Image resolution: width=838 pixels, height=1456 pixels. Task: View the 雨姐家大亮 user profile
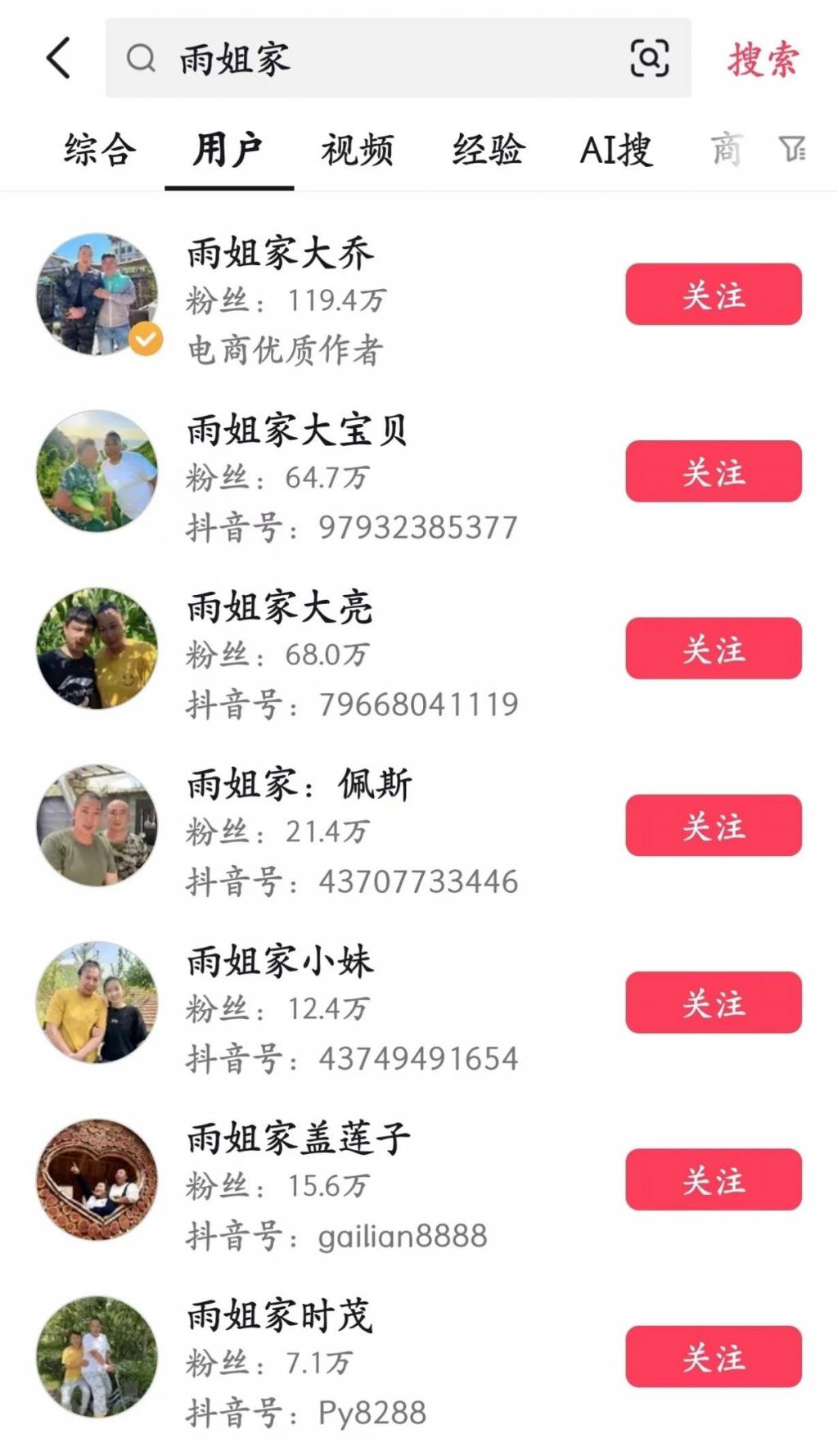point(280,608)
